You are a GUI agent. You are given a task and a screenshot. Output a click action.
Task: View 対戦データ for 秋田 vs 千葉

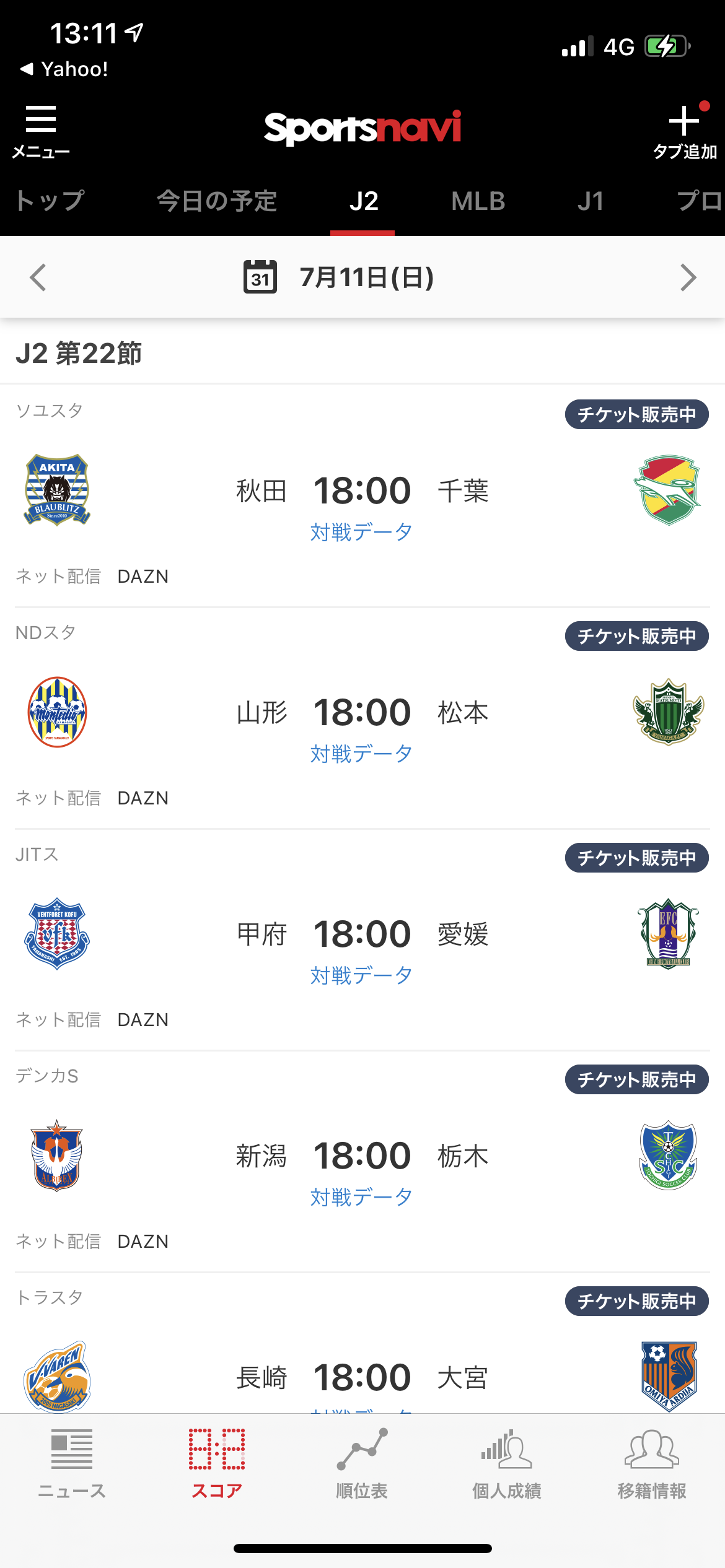[361, 532]
